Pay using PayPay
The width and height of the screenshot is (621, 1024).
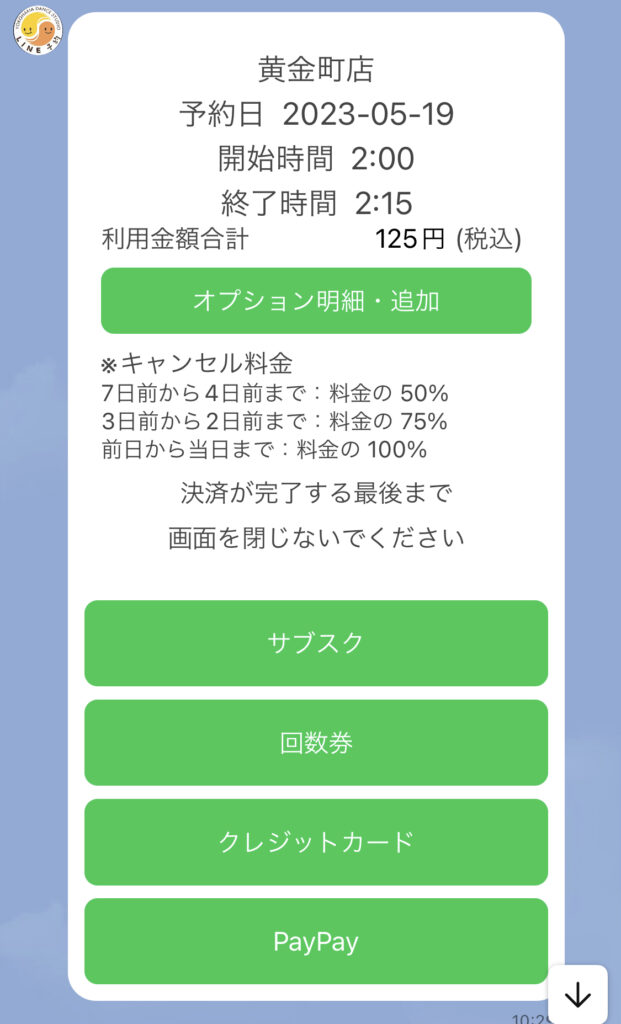pos(316,942)
